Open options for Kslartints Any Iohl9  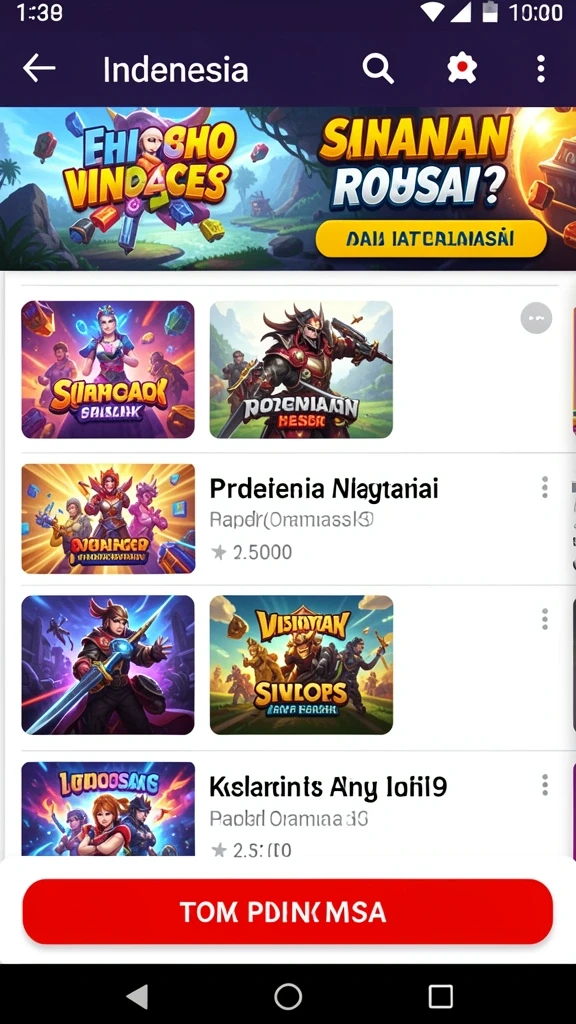pos(545,785)
